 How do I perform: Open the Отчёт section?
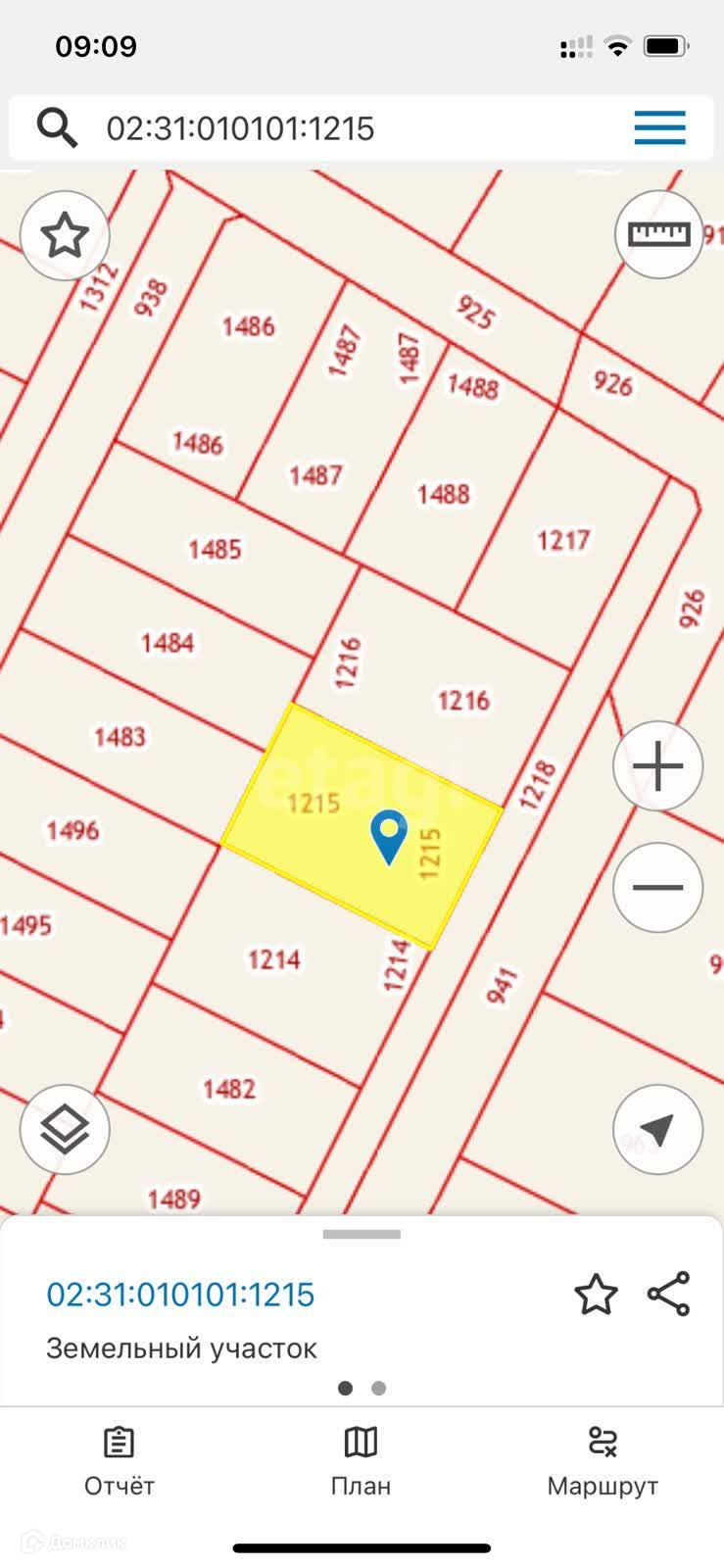click(120, 1460)
